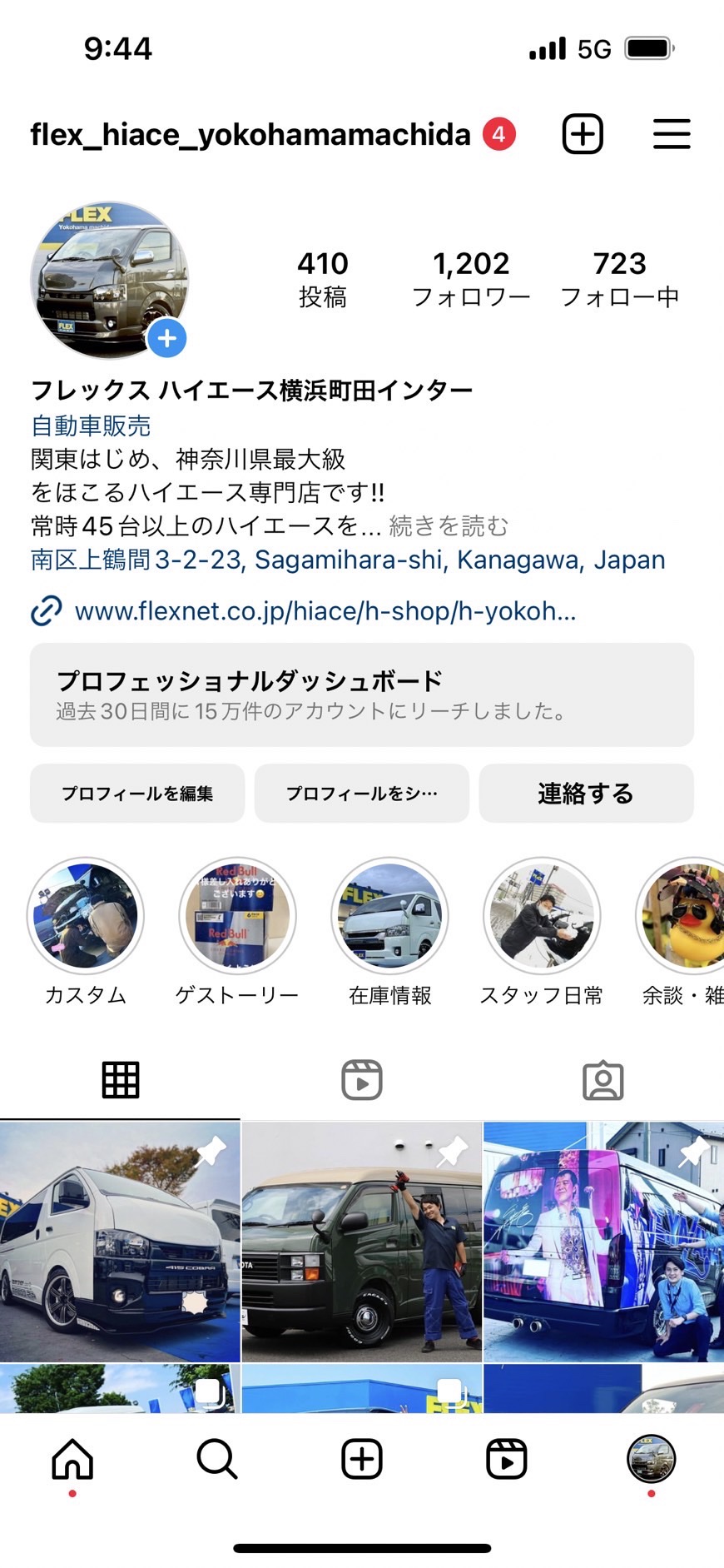Open the カスタム story highlight

pyautogui.click(x=86, y=916)
